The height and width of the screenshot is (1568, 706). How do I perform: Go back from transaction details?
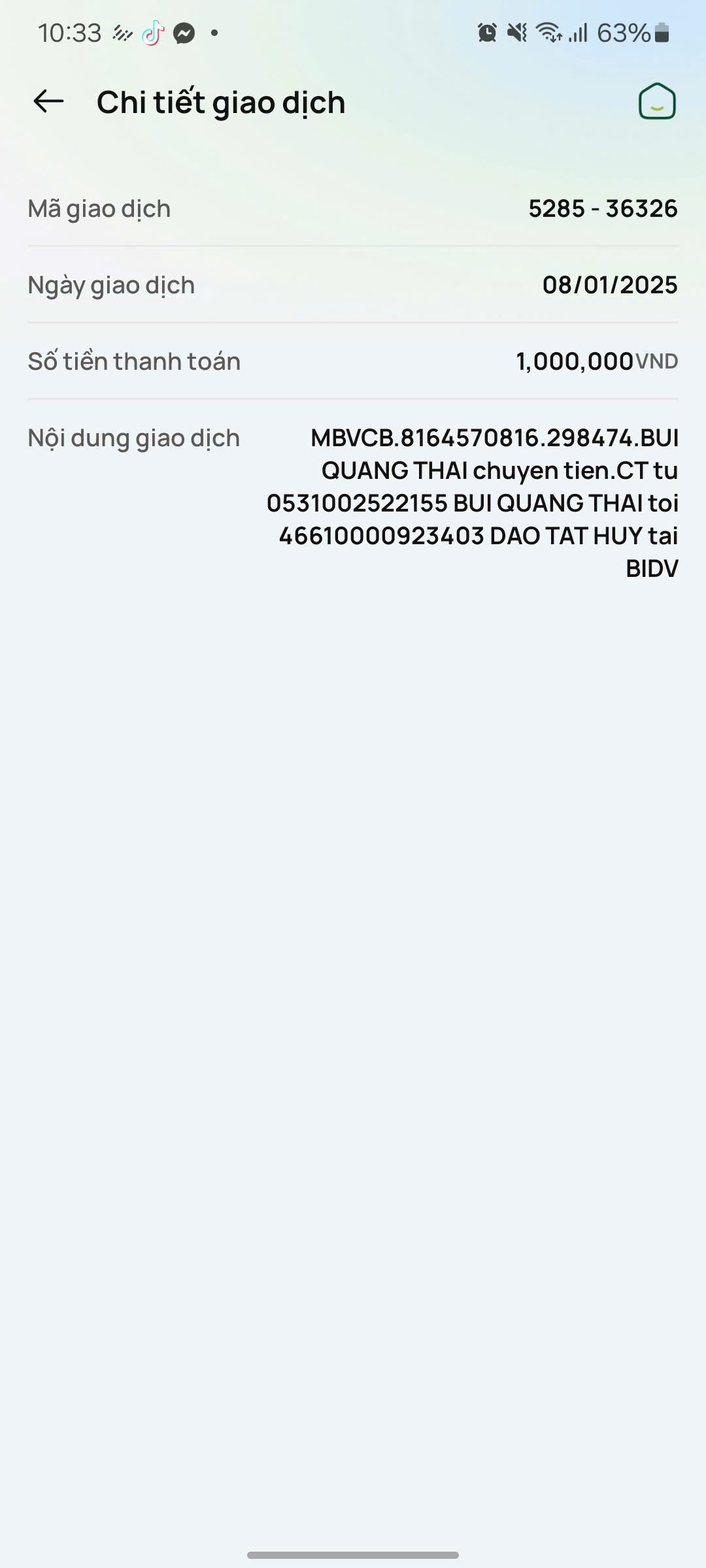pos(48,102)
